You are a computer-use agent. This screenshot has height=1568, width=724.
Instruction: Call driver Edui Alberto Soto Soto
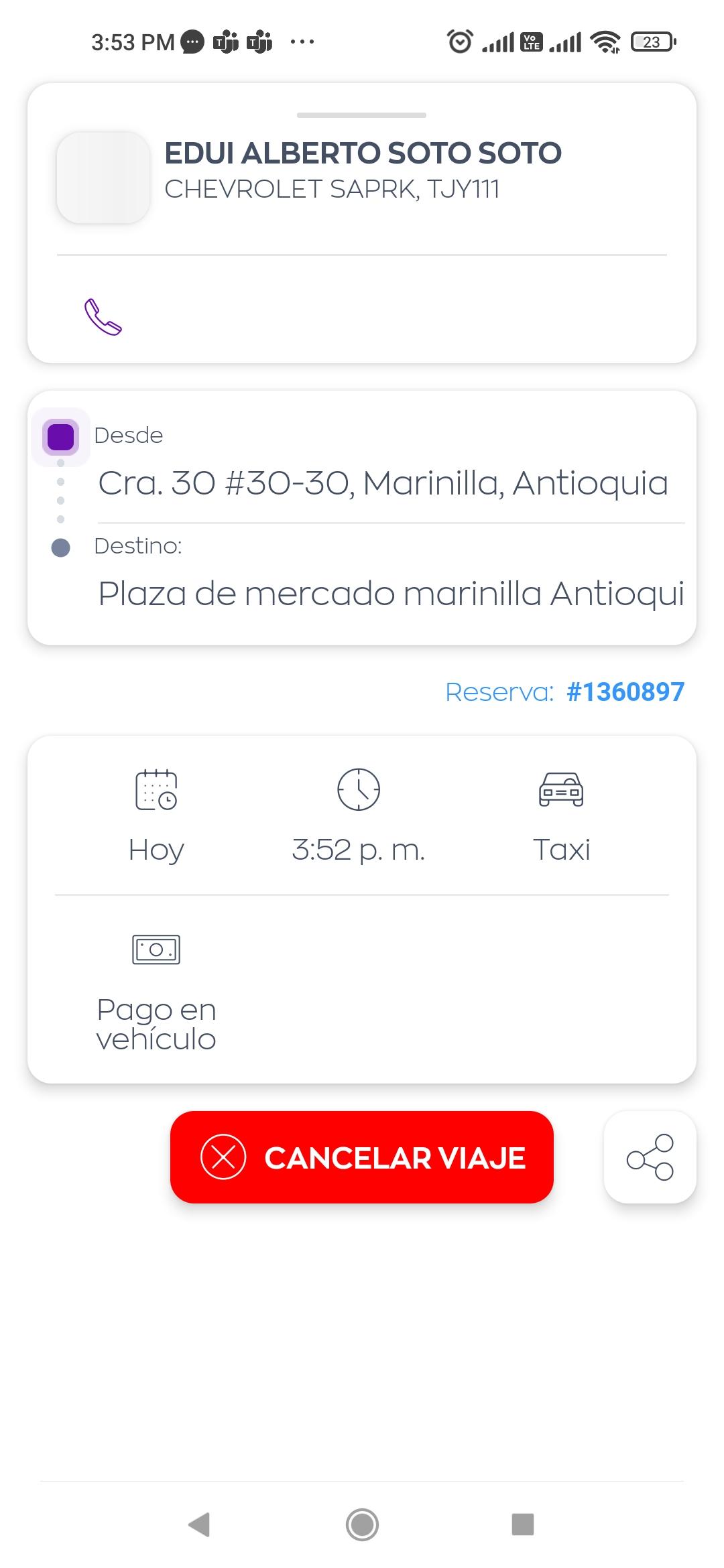tap(103, 316)
